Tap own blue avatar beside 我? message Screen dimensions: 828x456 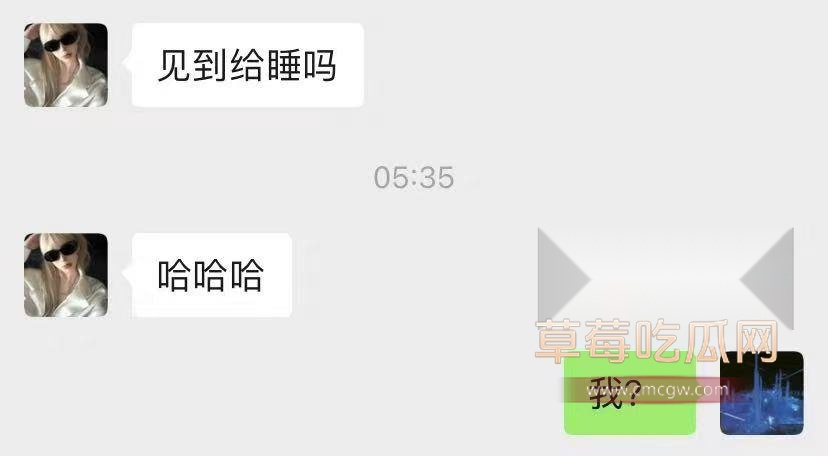pyautogui.click(x=762, y=393)
